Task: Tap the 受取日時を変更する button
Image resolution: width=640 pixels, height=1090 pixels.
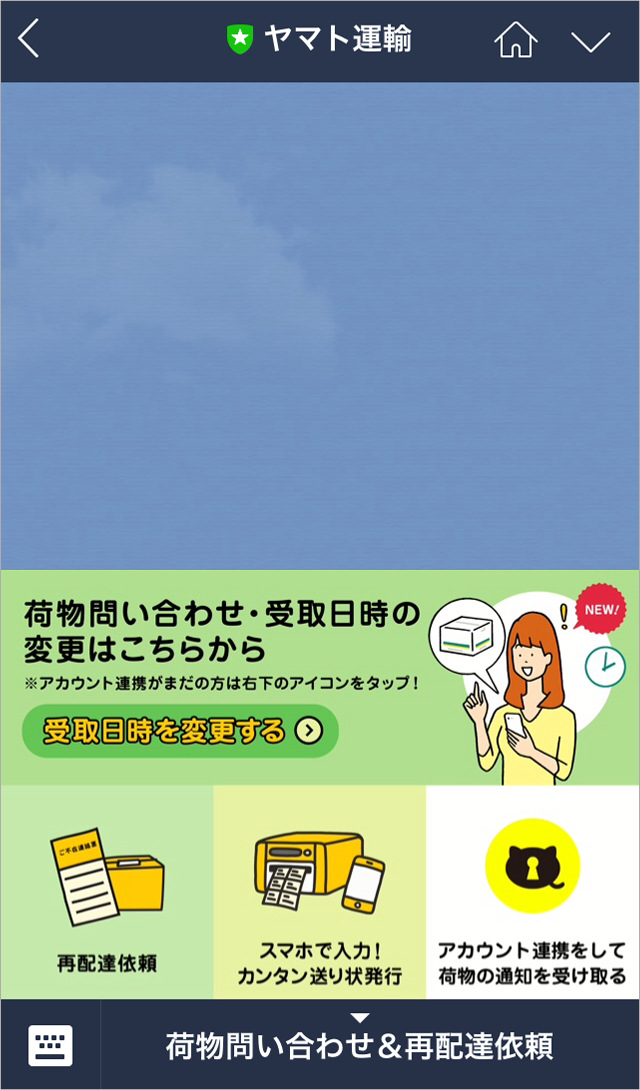Action: [x=181, y=731]
